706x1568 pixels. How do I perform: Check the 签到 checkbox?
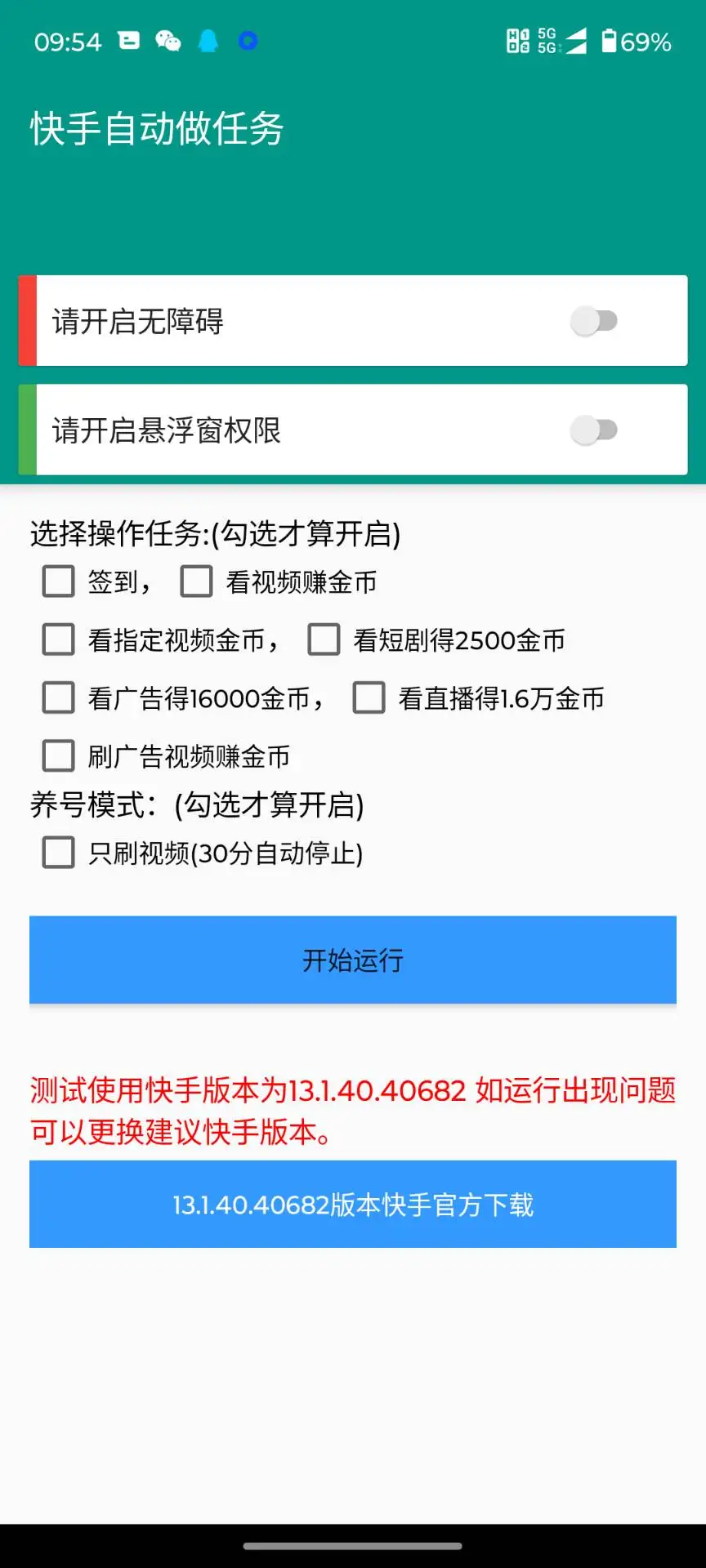pos(59,582)
